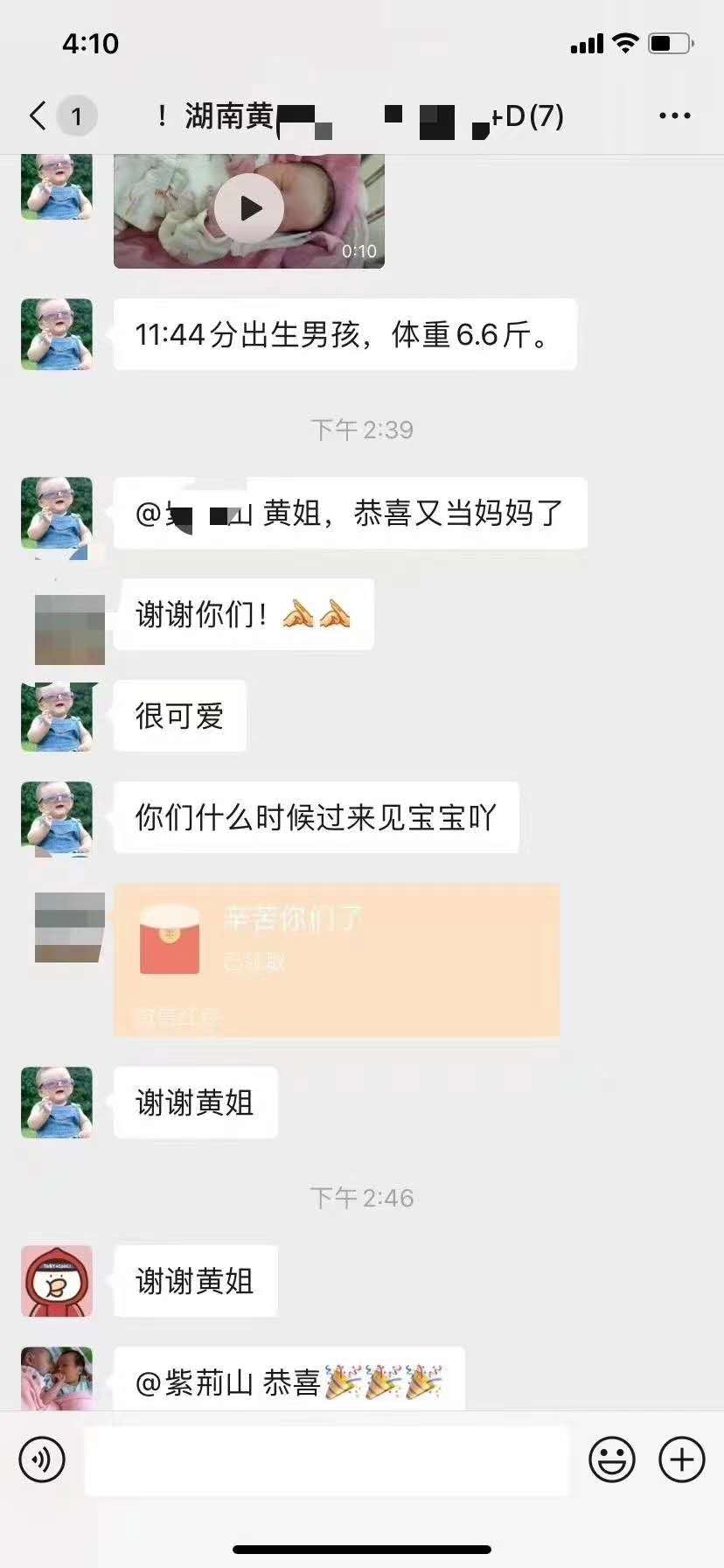Viewport: 724px width, 1568px height.
Task: Switch to voice message input
Action: [42, 1459]
